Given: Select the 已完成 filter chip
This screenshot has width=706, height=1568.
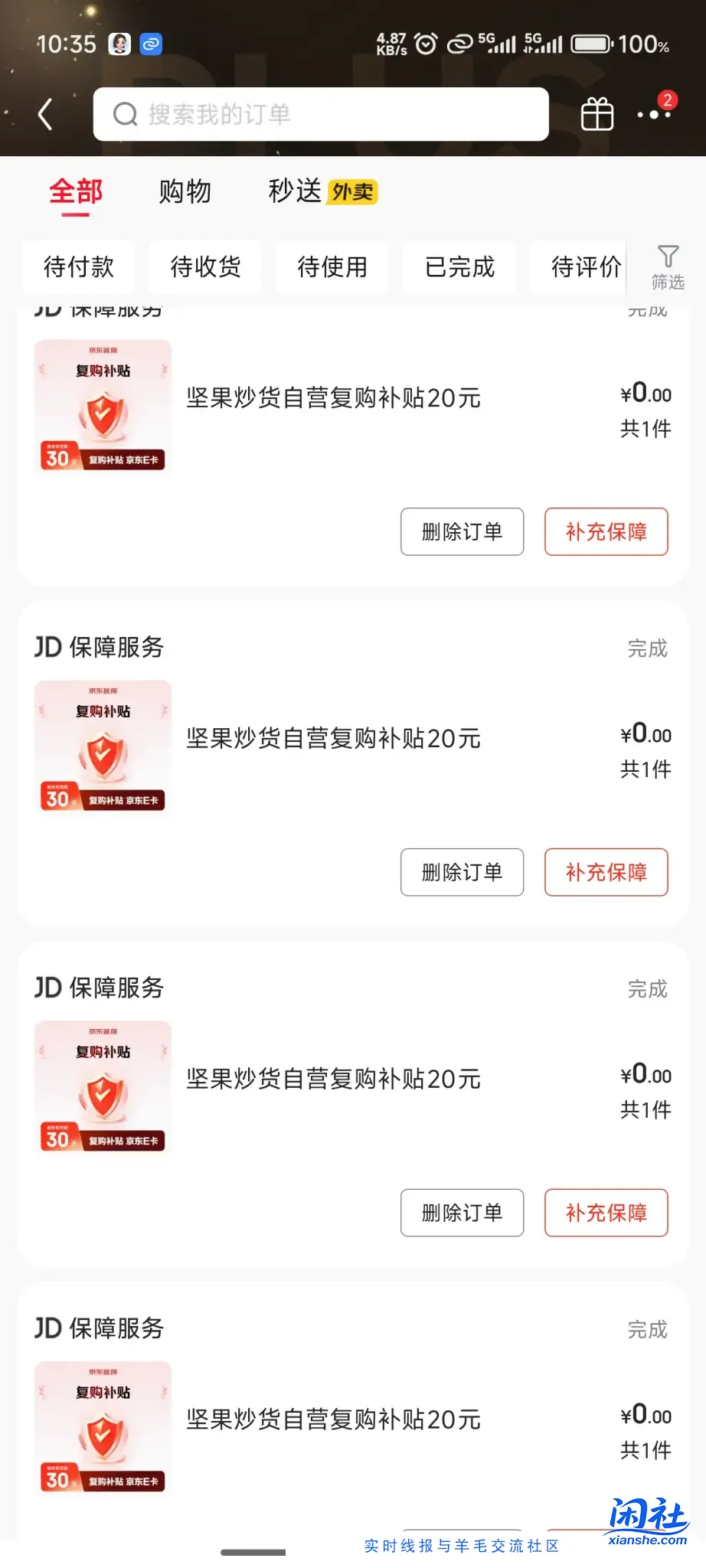Looking at the screenshot, I should coord(459,267).
